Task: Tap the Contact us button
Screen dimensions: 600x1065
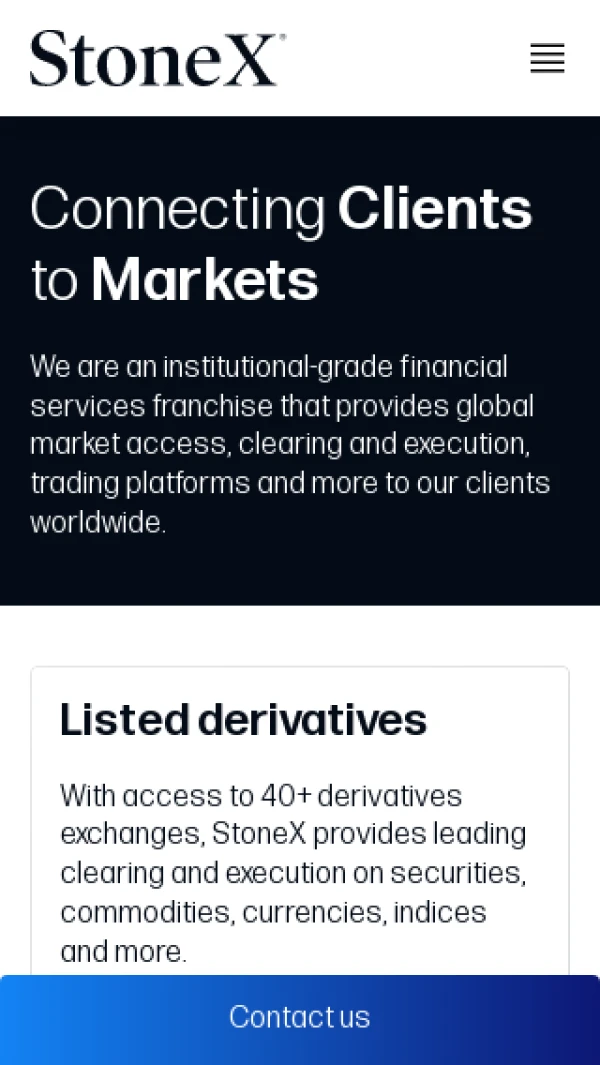Action: pos(300,1018)
